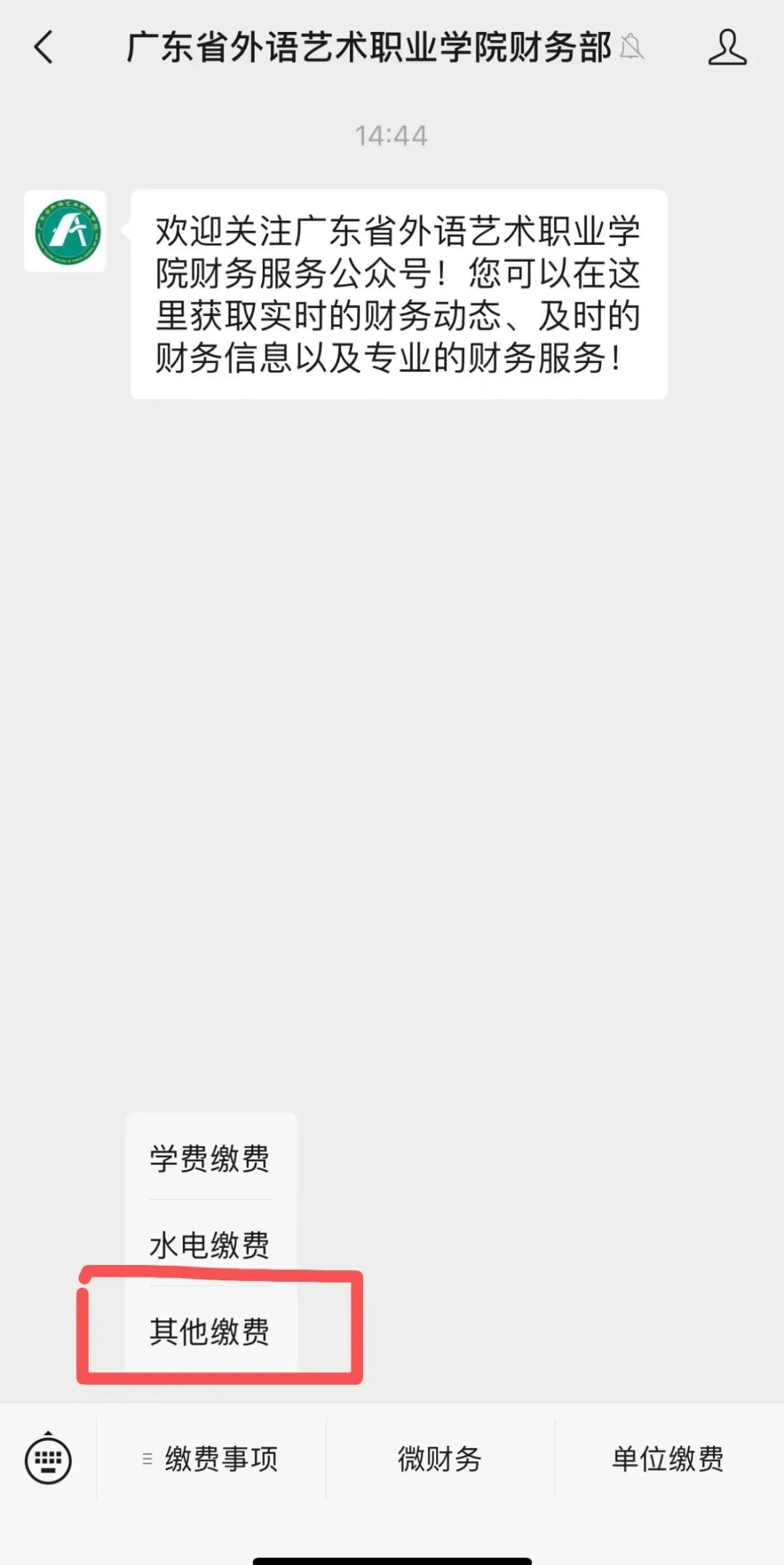Select 水电缴费 from the popup menu
The height and width of the screenshot is (1565, 784).
pos(210,1244)
